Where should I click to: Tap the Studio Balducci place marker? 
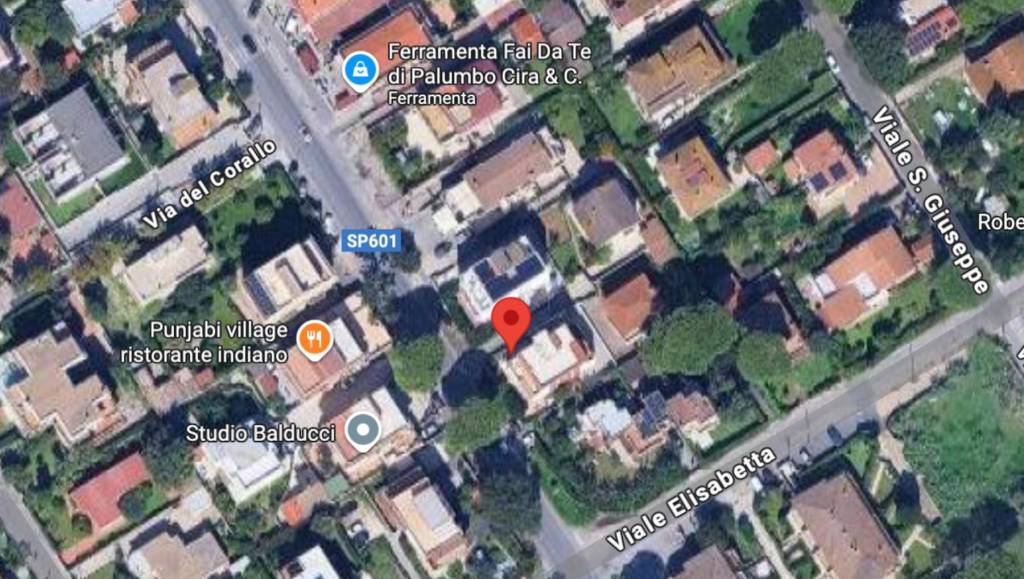point(362,432)
